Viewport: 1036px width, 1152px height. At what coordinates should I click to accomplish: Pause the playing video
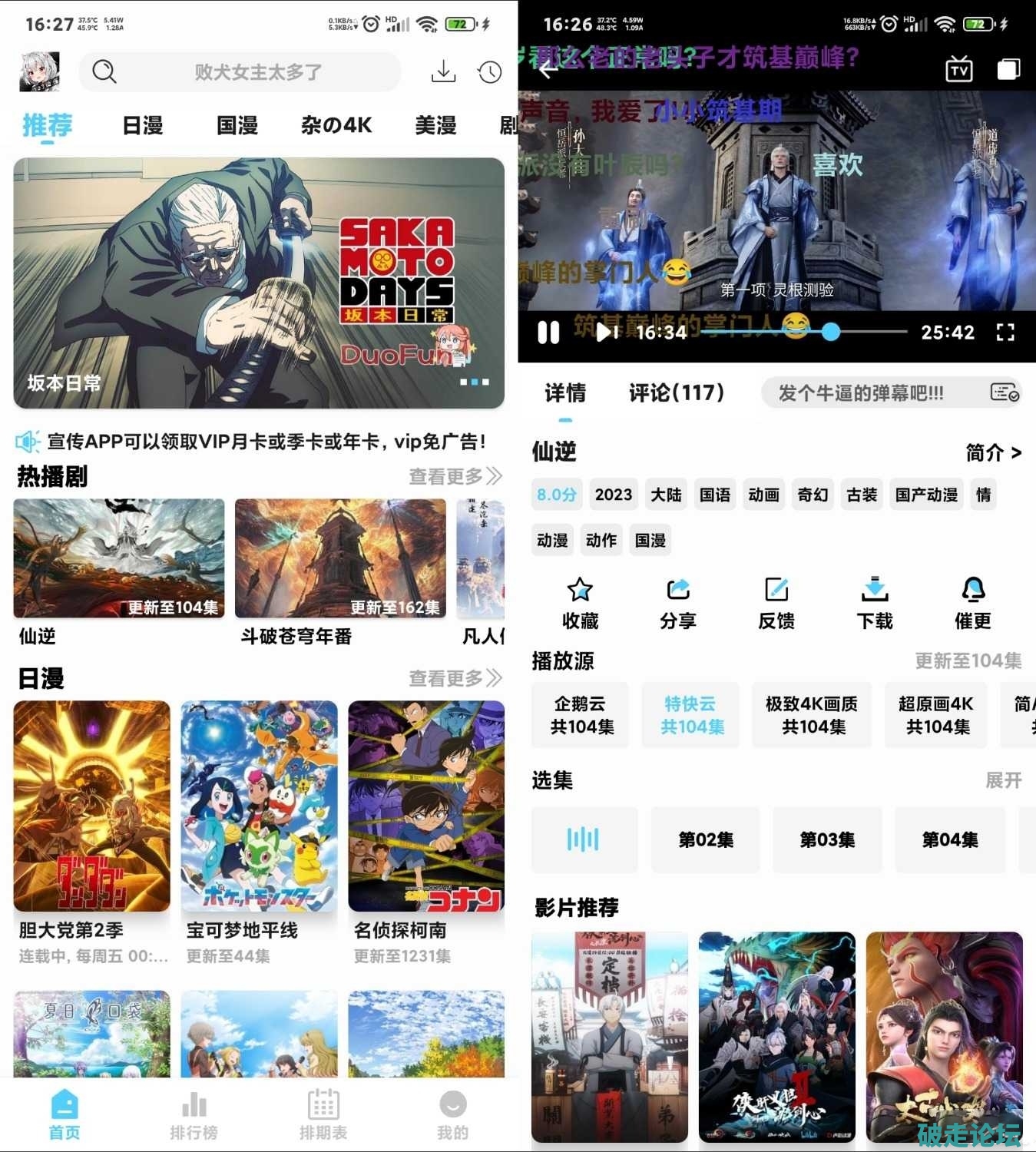[548, 333]
